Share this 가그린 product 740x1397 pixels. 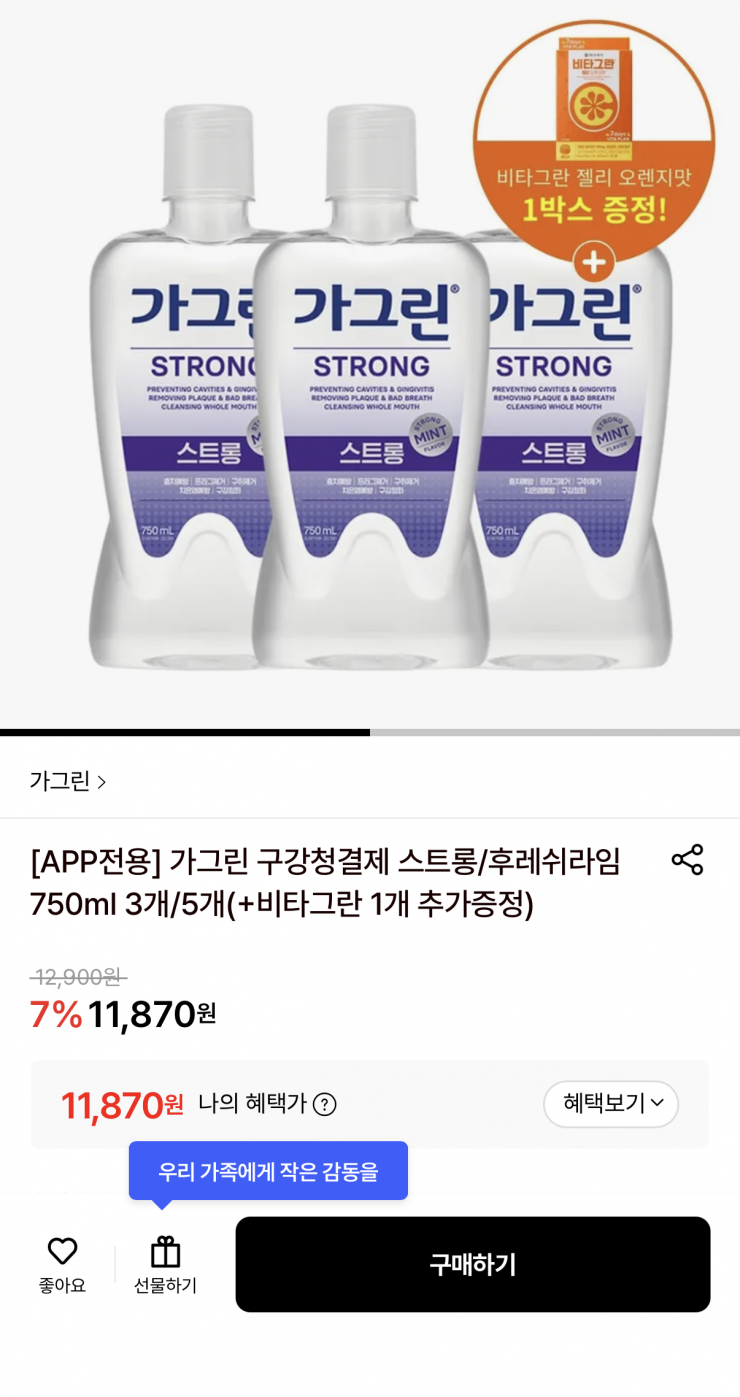[687, 860]
